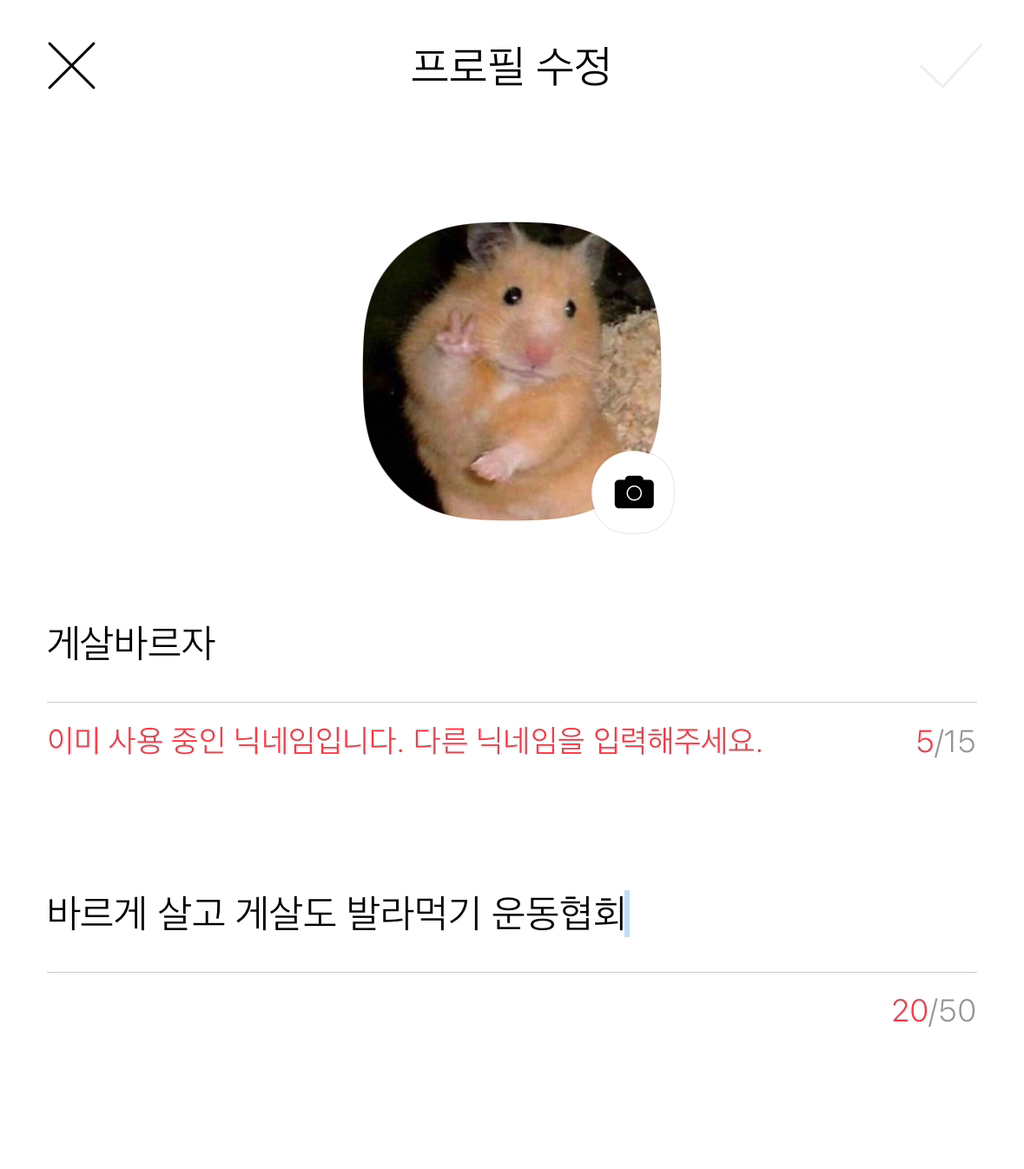1024x1169 pixels.
Task: Select the 프로필 수정 title text
Action: [512, 65]
